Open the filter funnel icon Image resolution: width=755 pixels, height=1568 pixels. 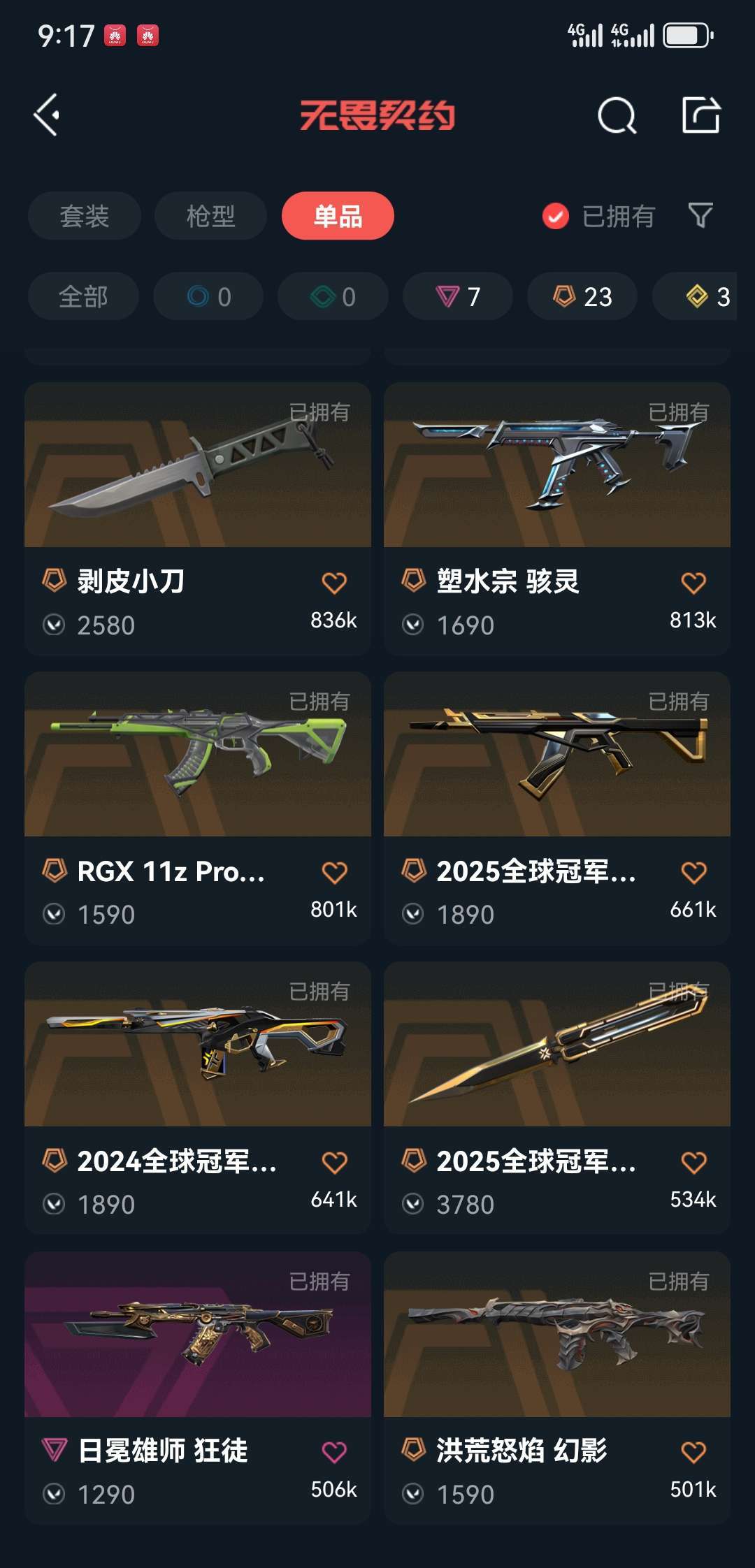[700, 217]
